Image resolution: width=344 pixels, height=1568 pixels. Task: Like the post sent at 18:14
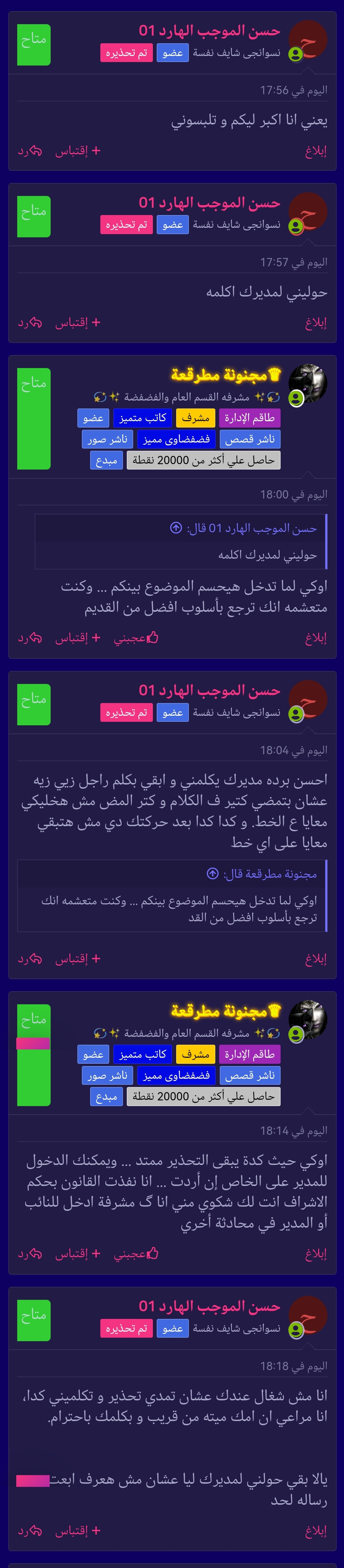click(x=136, y=1253)
